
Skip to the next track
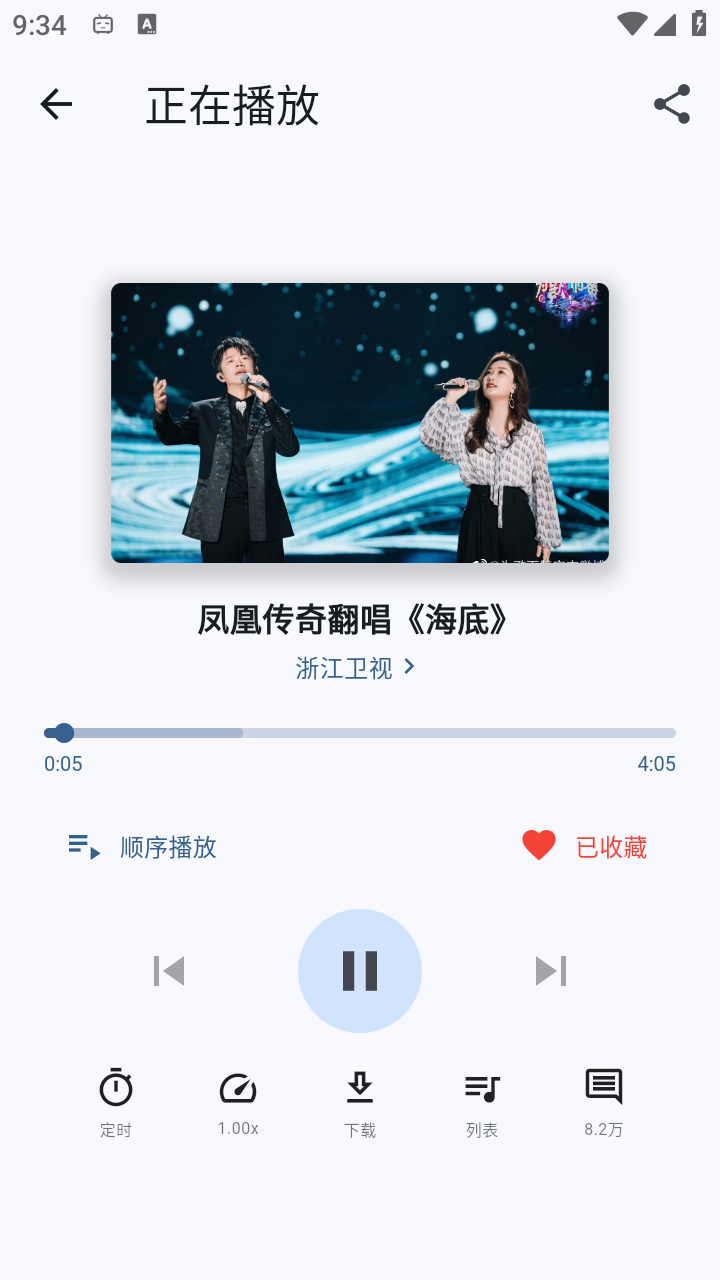551,970
